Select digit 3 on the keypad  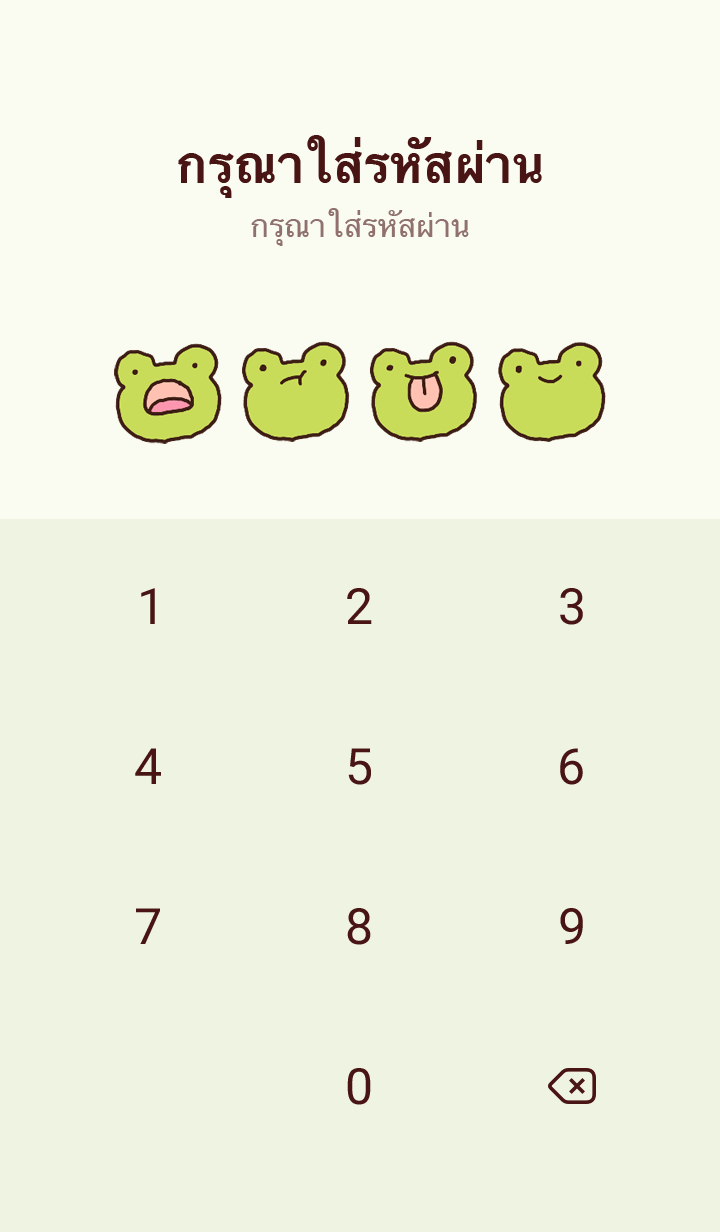pyautogui.click(x=571, y=607)
